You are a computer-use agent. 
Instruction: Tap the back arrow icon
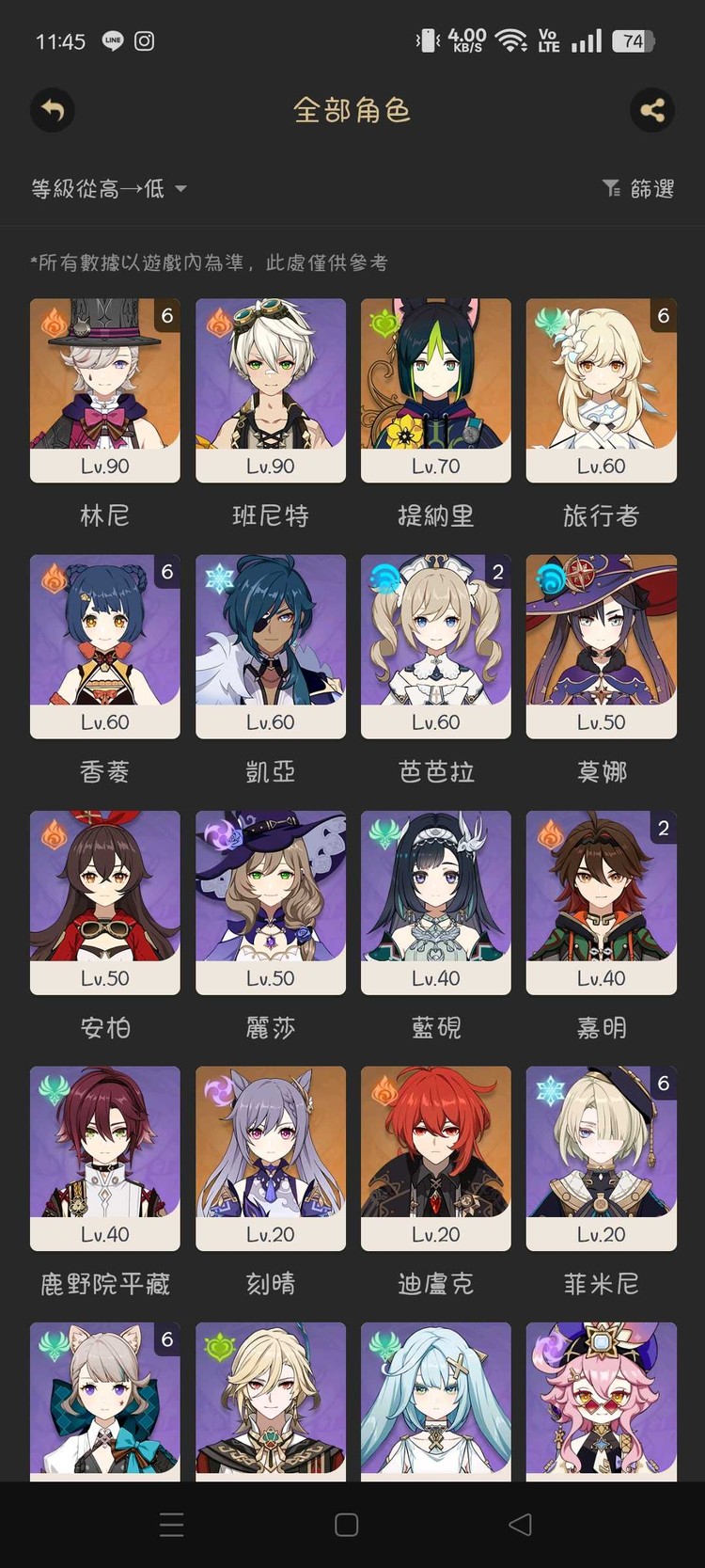pos(52,110)
